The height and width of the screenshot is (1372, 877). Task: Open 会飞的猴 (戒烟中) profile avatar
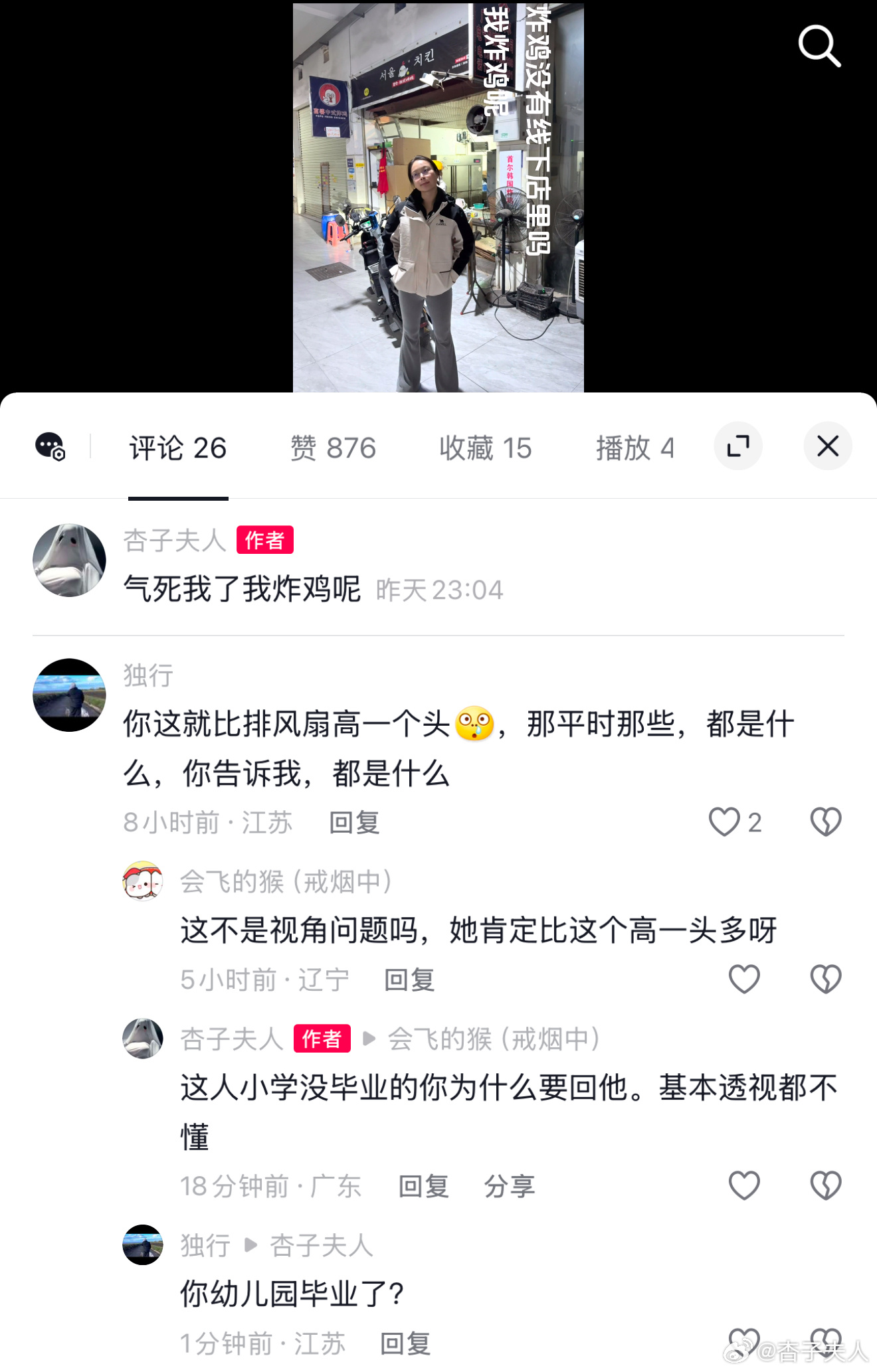[x=142, y=881]
